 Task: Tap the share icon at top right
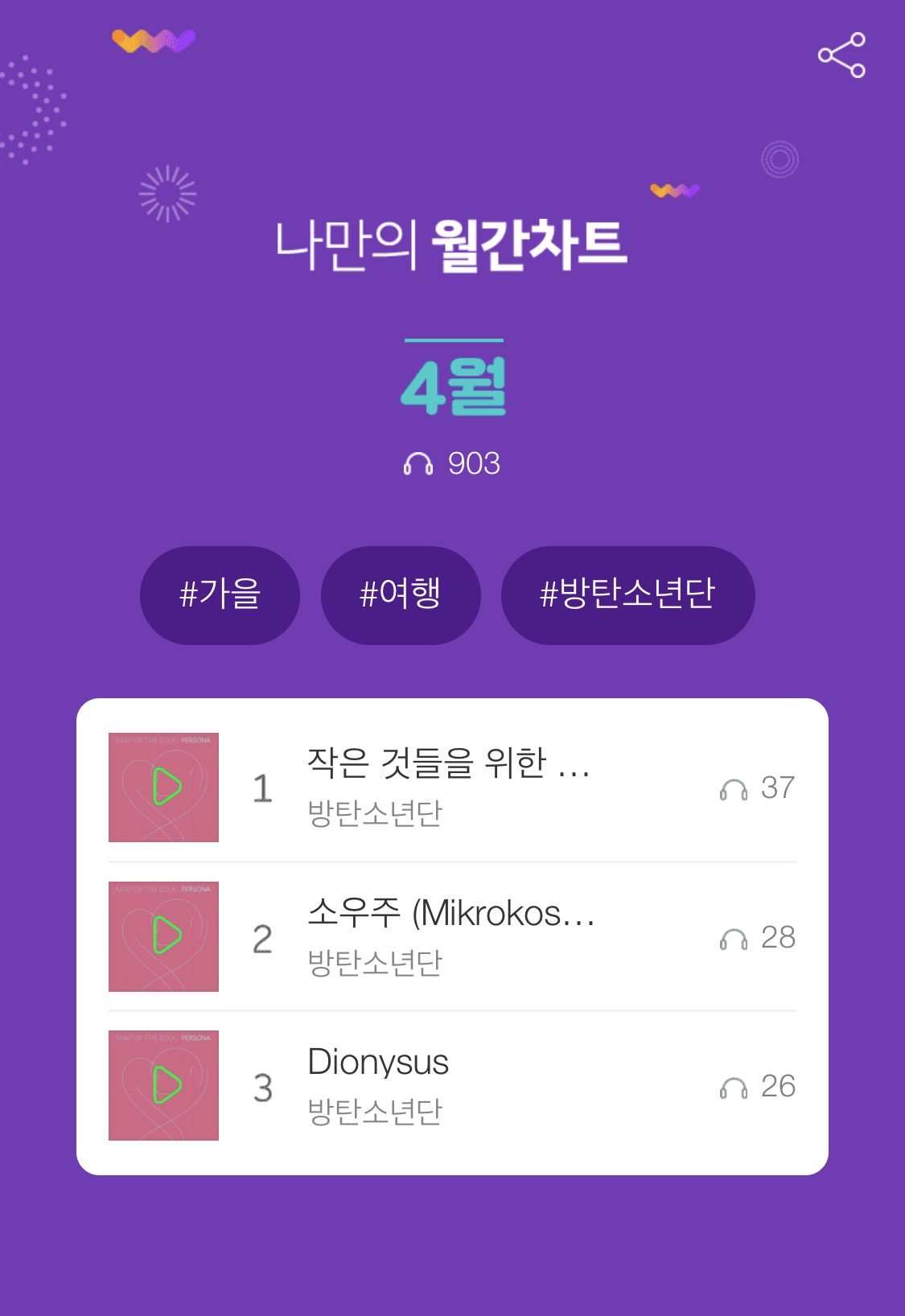tap(841, 56)
